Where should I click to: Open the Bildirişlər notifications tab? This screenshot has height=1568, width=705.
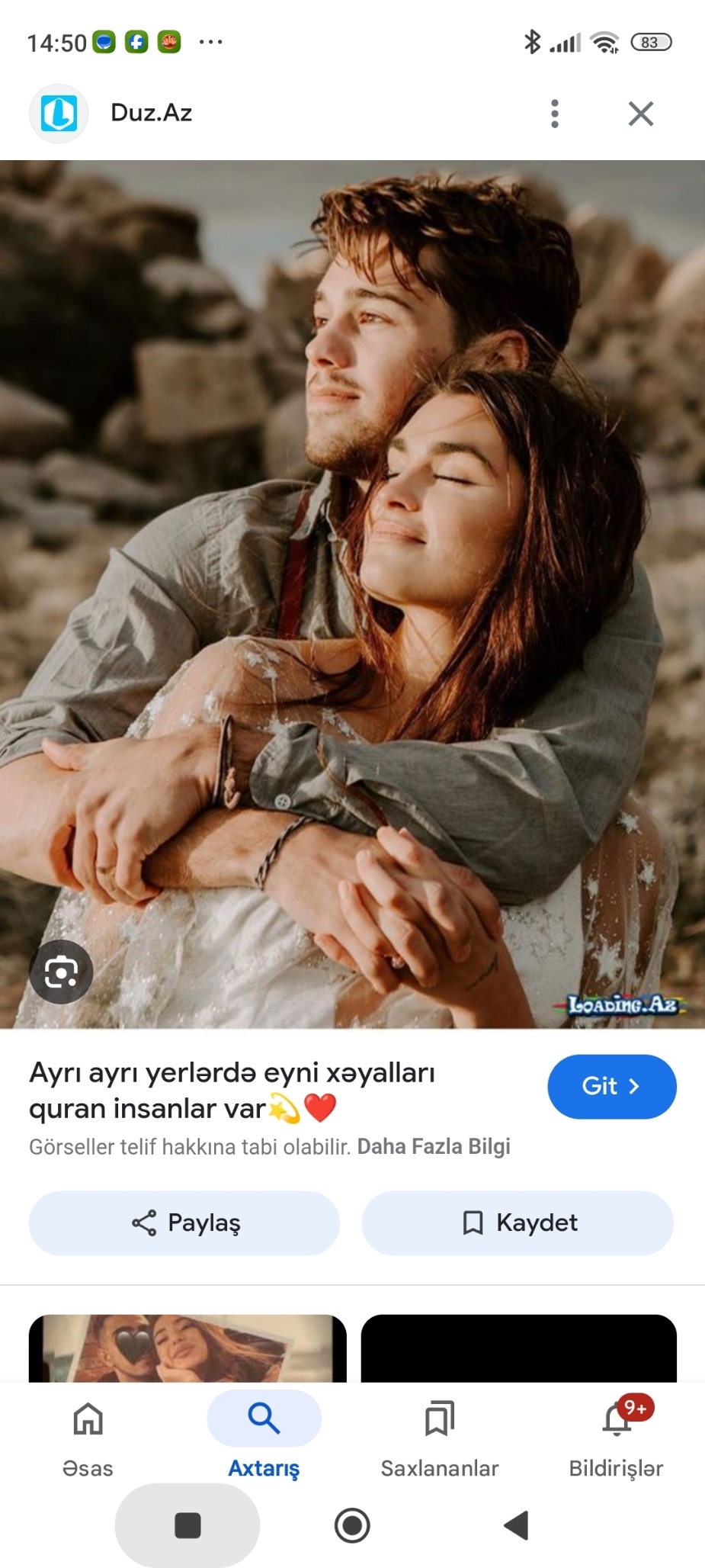point(616,1438)
